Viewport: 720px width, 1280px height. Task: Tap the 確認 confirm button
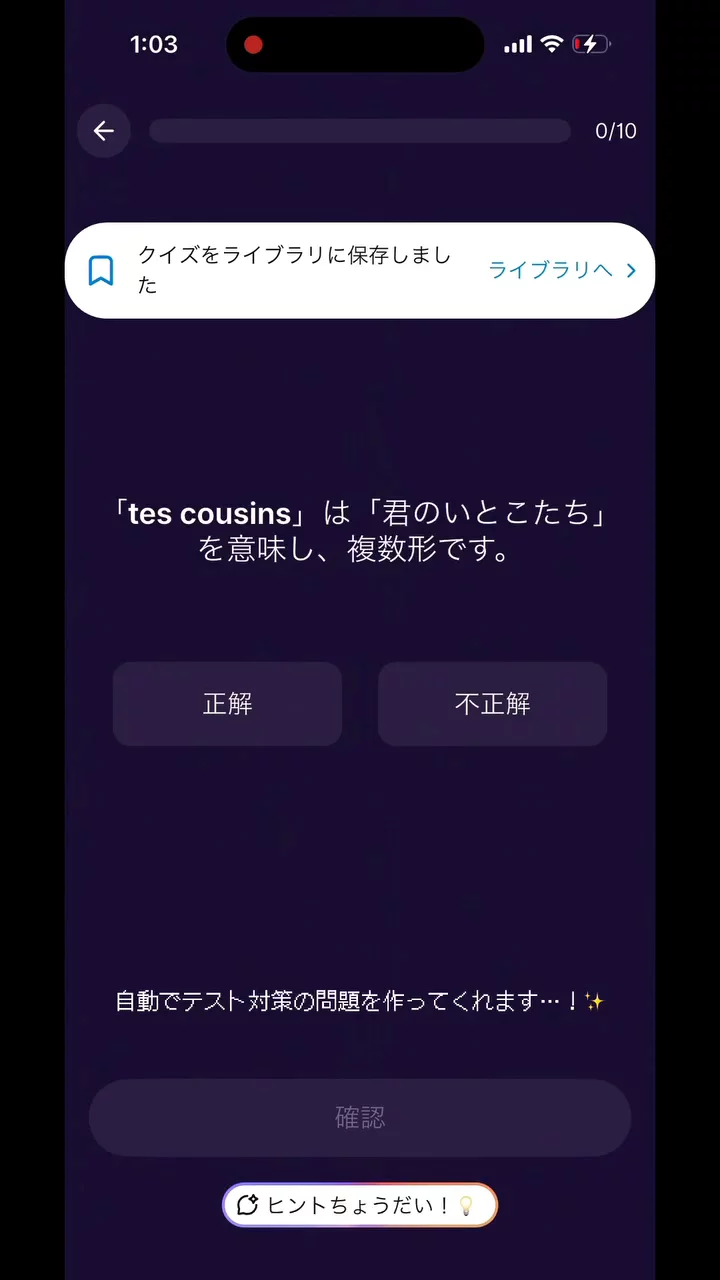360,1118
